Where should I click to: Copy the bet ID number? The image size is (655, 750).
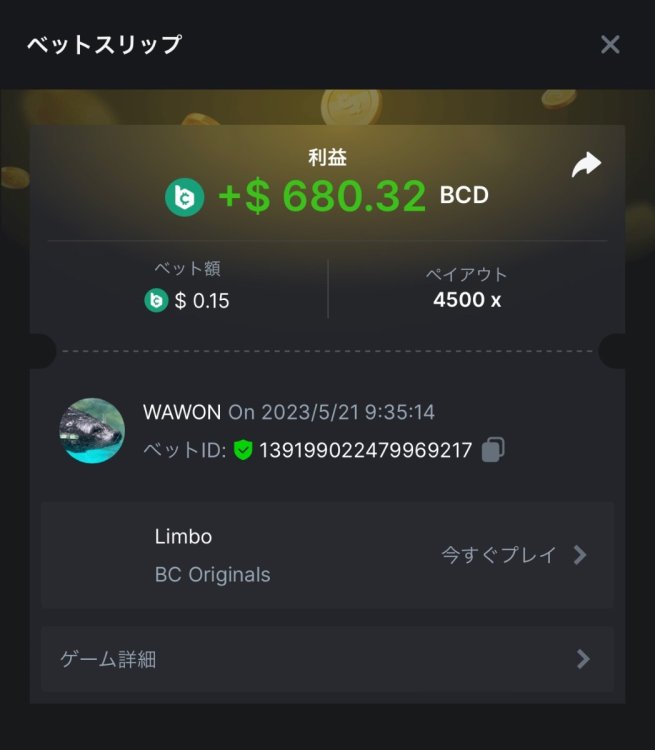point(492,450)
